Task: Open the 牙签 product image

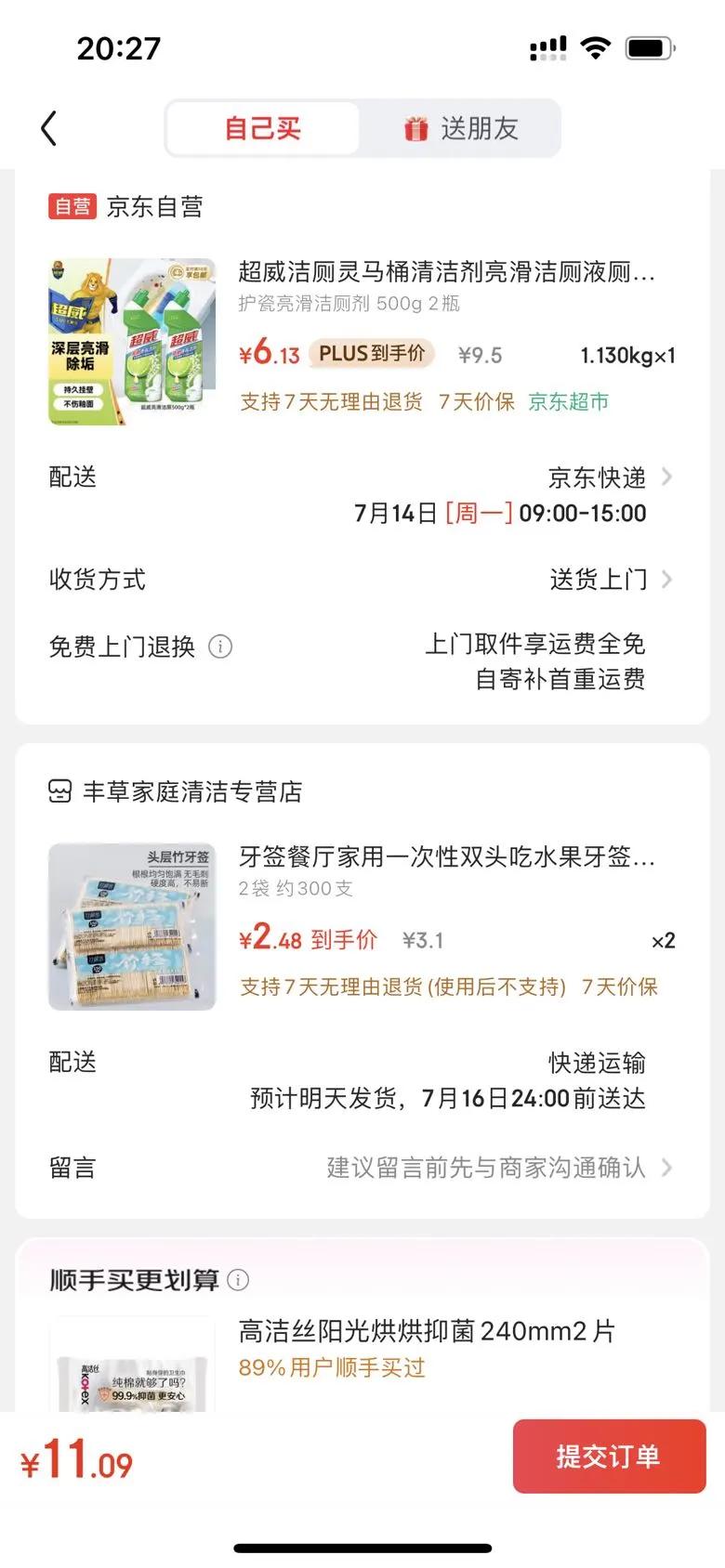Action: pyautogui.click(x=132, y=926)
